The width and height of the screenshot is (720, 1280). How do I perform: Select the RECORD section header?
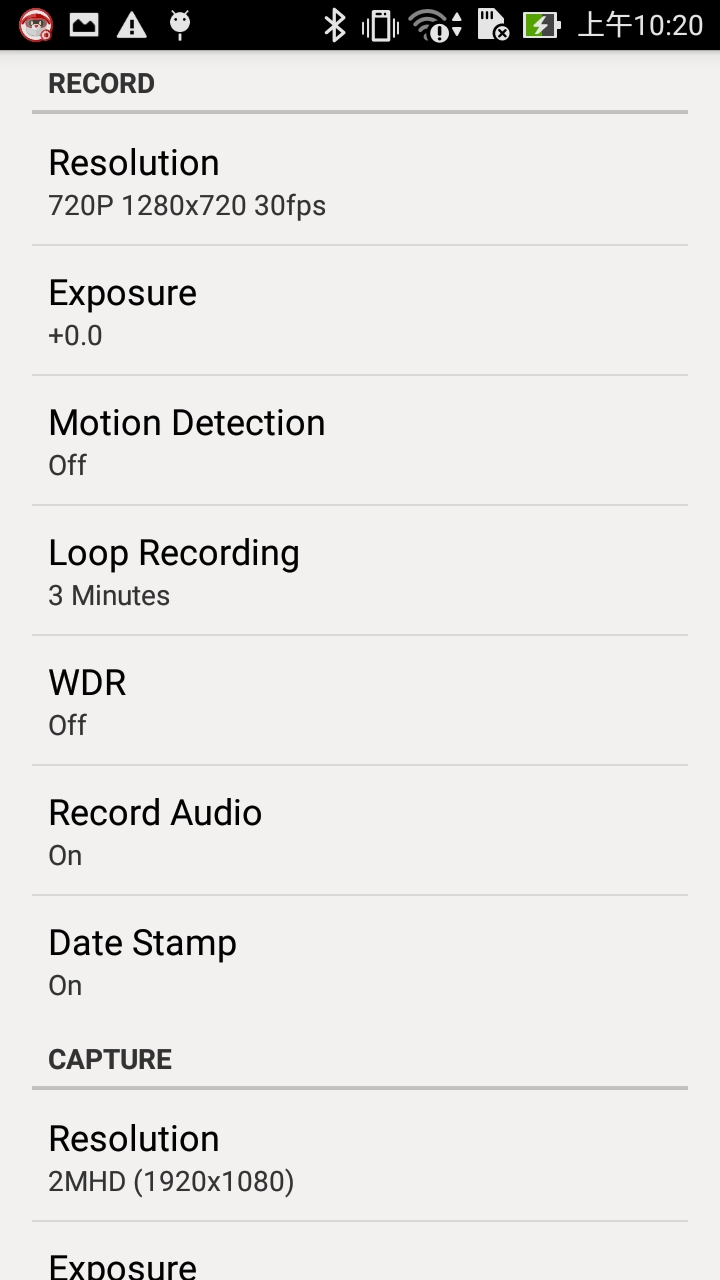pos(101,84)
